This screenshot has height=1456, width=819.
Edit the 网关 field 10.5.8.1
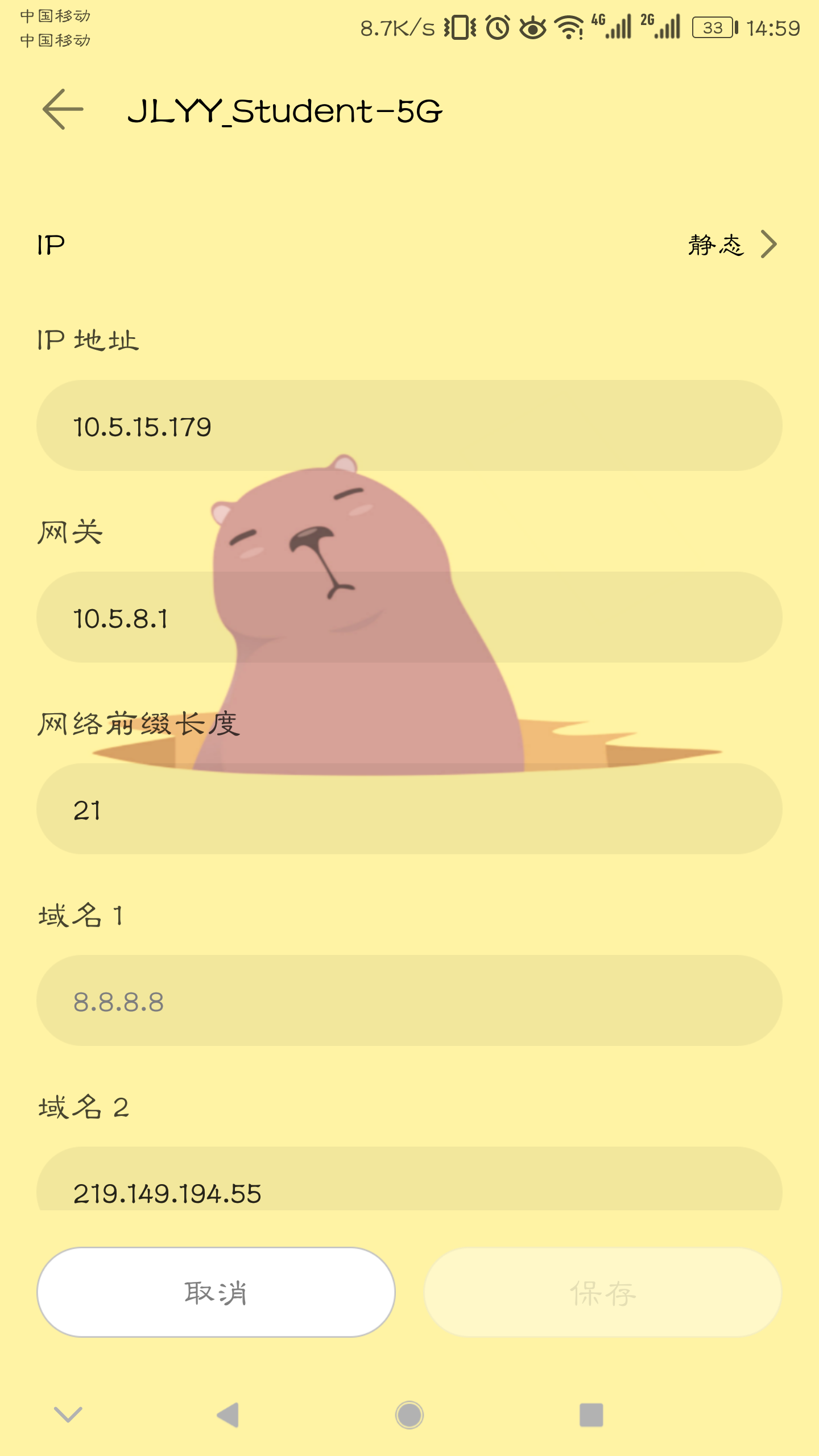(x=409, y=617)
